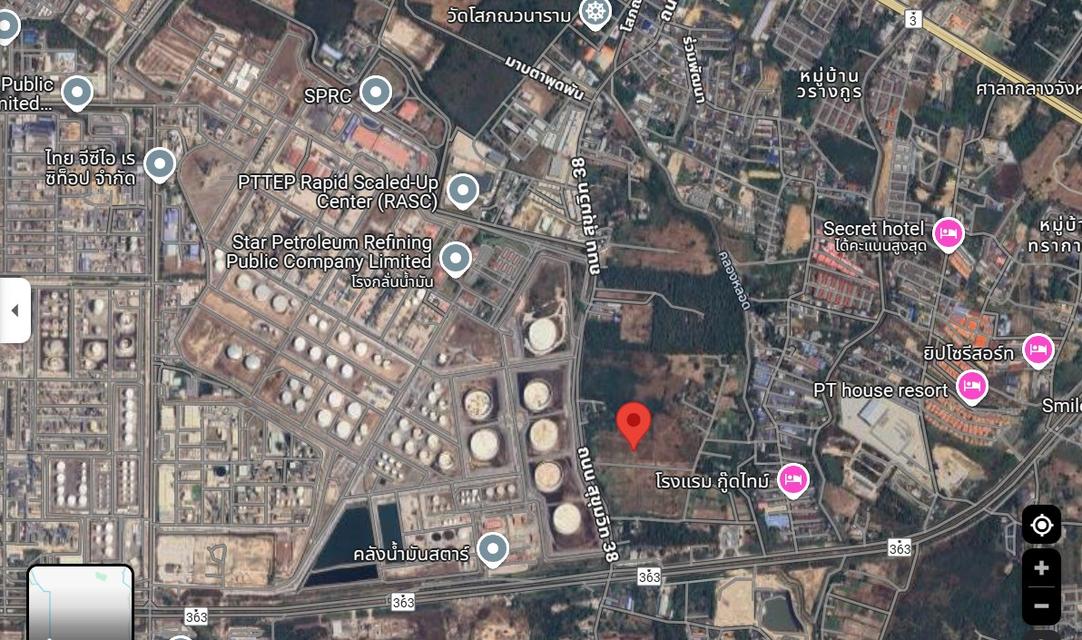Tap the red dropped location pin
The width and height of the screenshot is (1082, 640).
[x=633, y=424]
